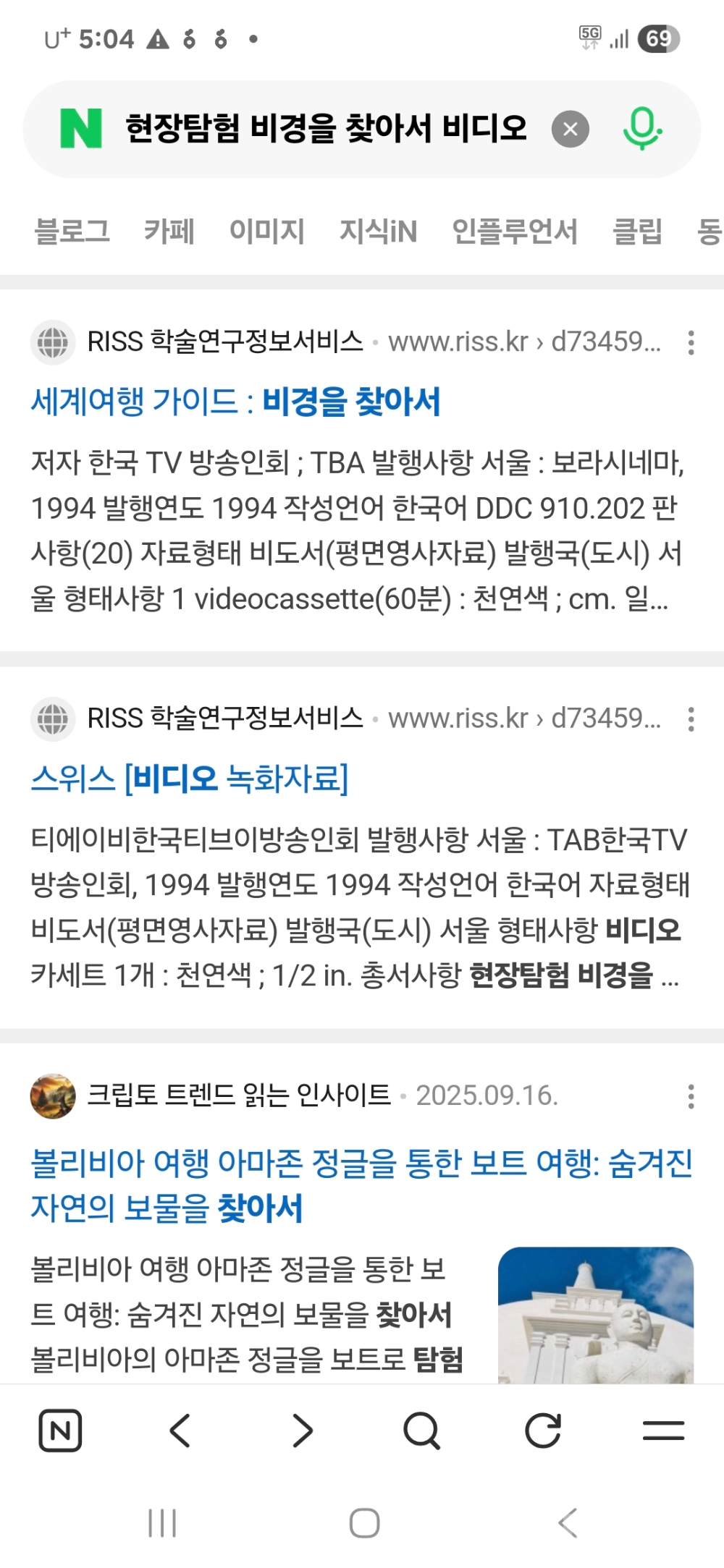Open overflow menu for 스위스 result

click(691, 719)
